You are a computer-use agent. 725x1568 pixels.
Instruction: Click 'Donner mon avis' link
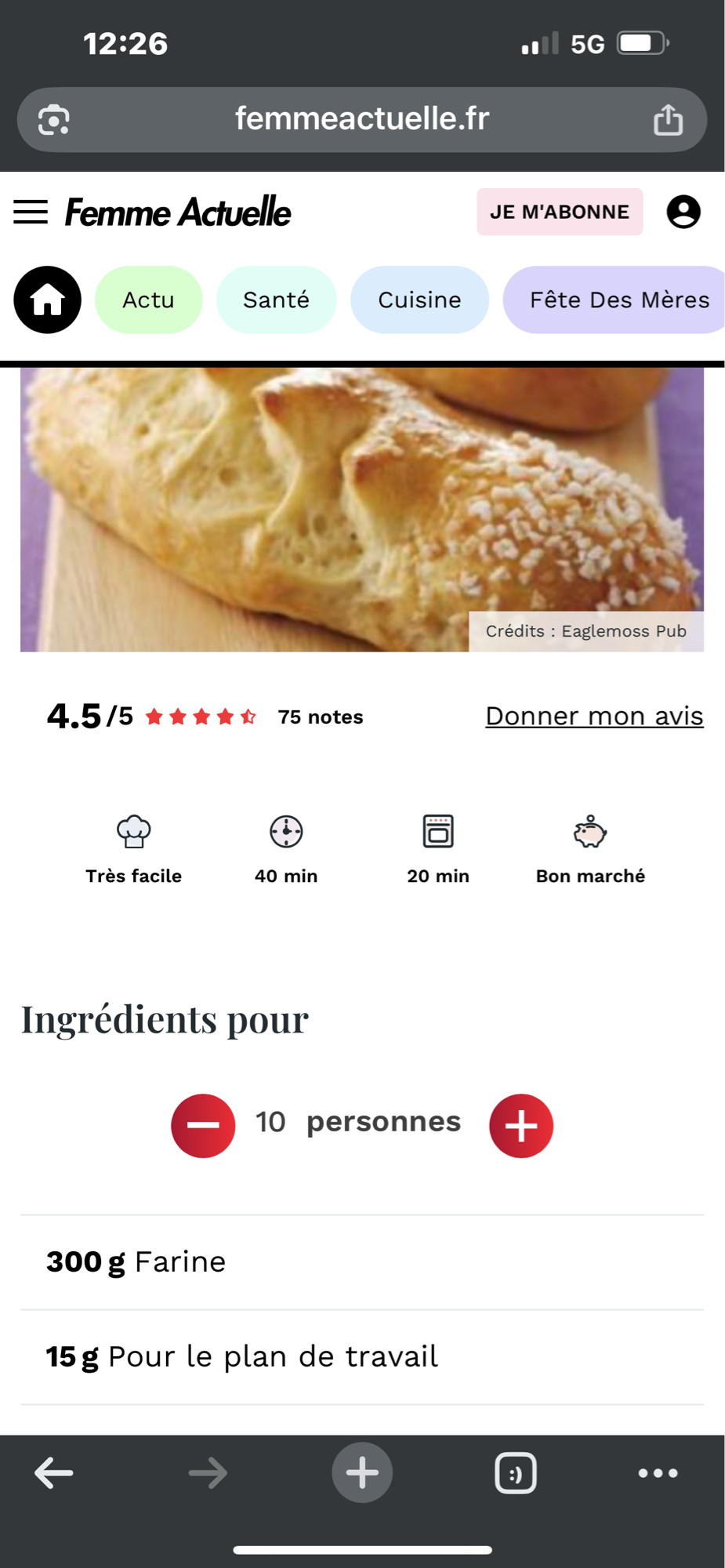tap(593, 716)
